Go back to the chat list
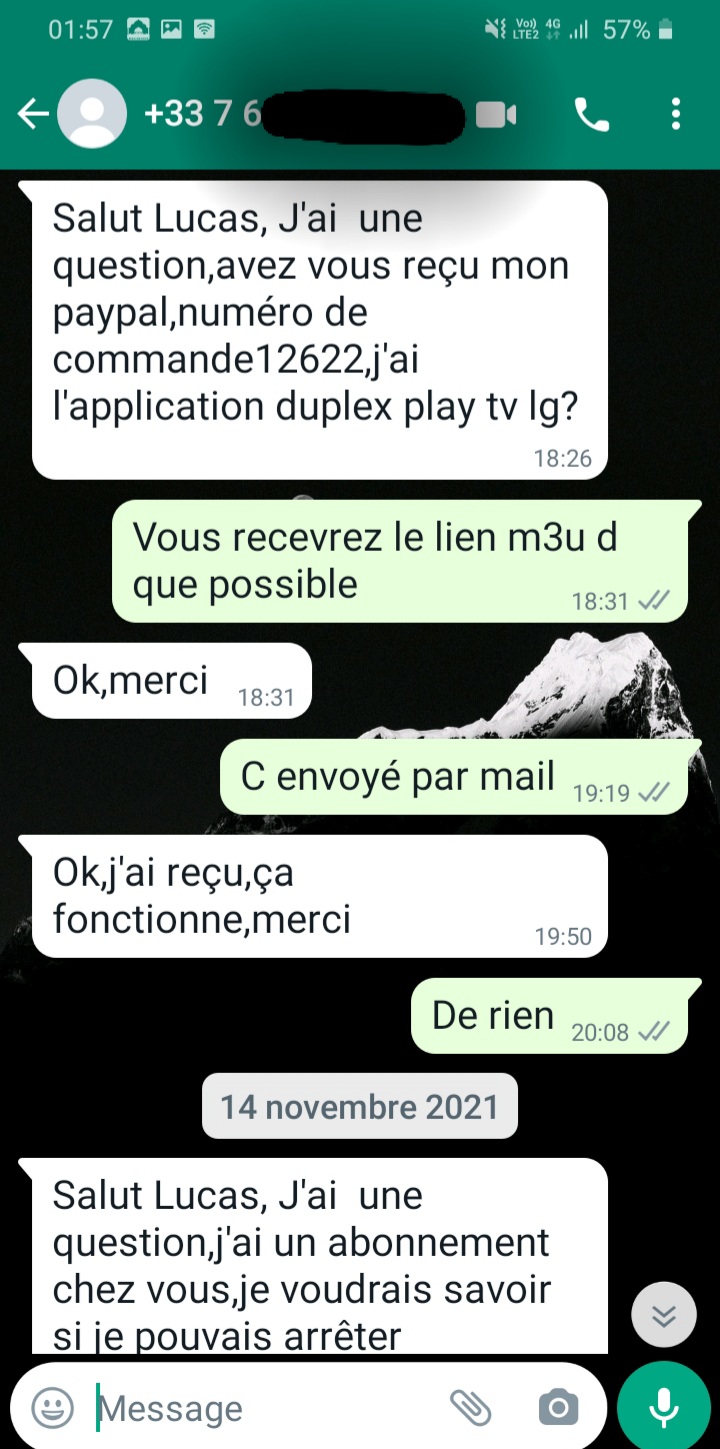 coord(33,114)
